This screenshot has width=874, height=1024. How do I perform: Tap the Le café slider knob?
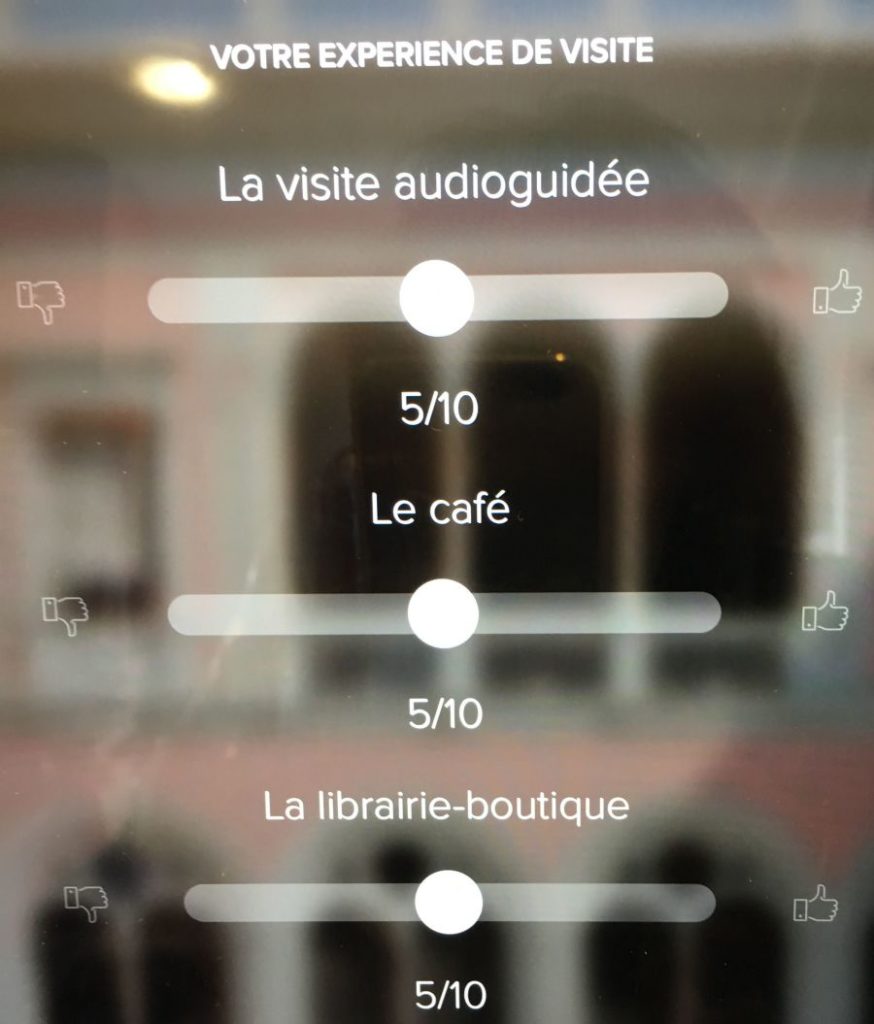(443, 613)
